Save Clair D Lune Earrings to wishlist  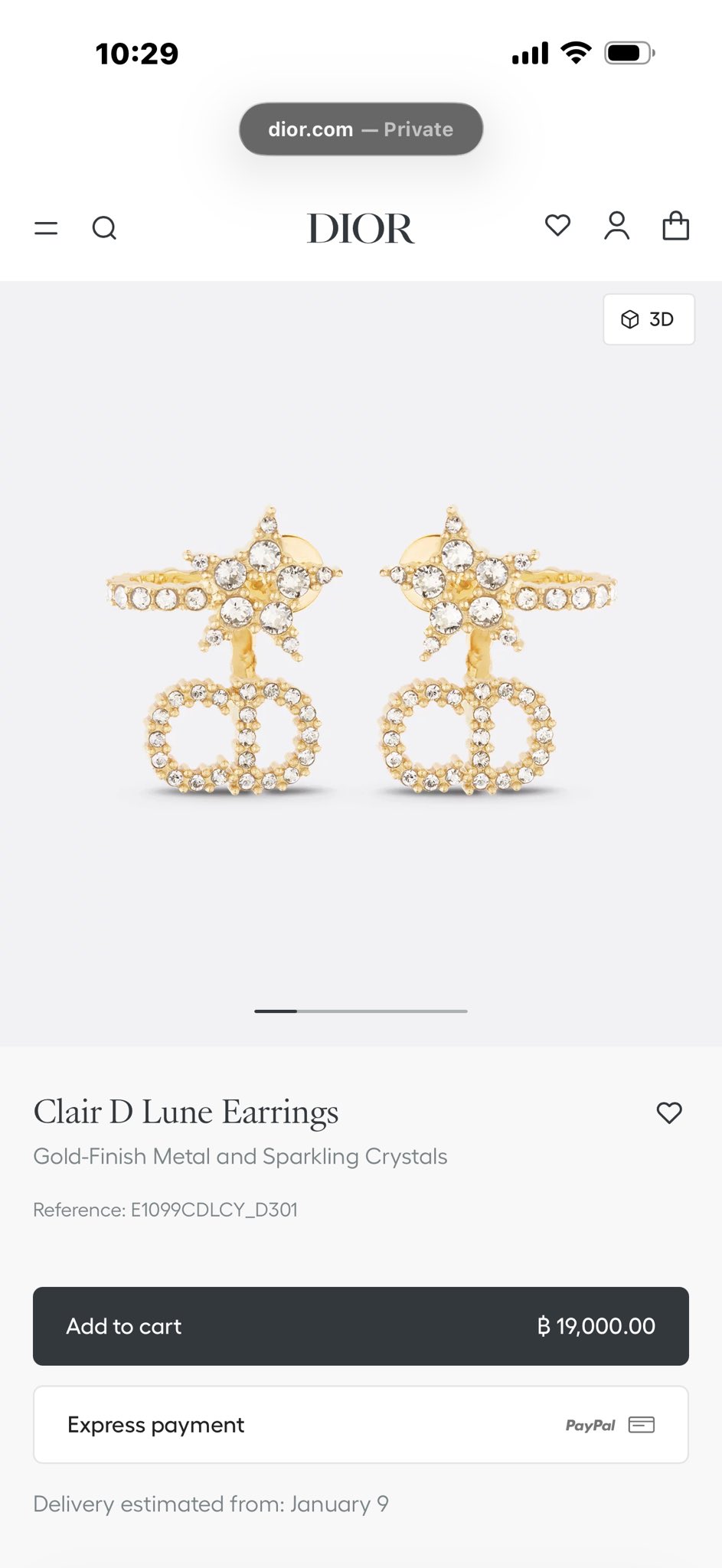669,1112
